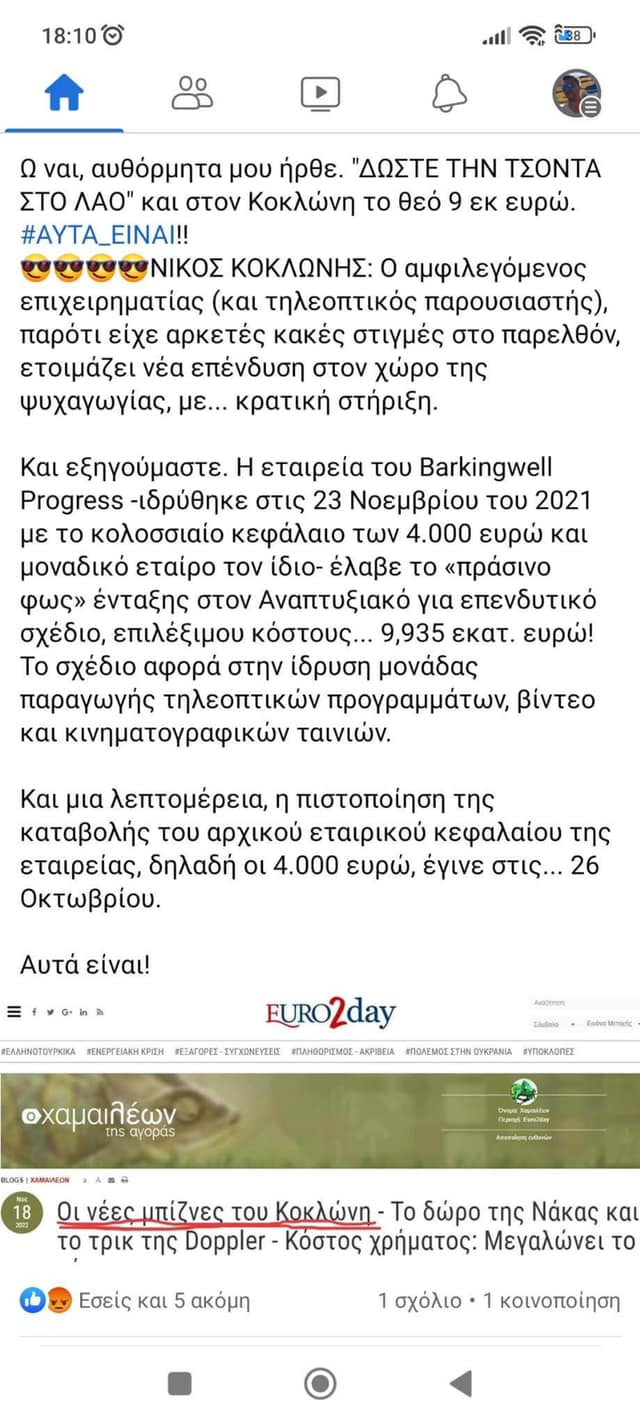View the 1 κοινοποίηση share

coord(552,1300)
